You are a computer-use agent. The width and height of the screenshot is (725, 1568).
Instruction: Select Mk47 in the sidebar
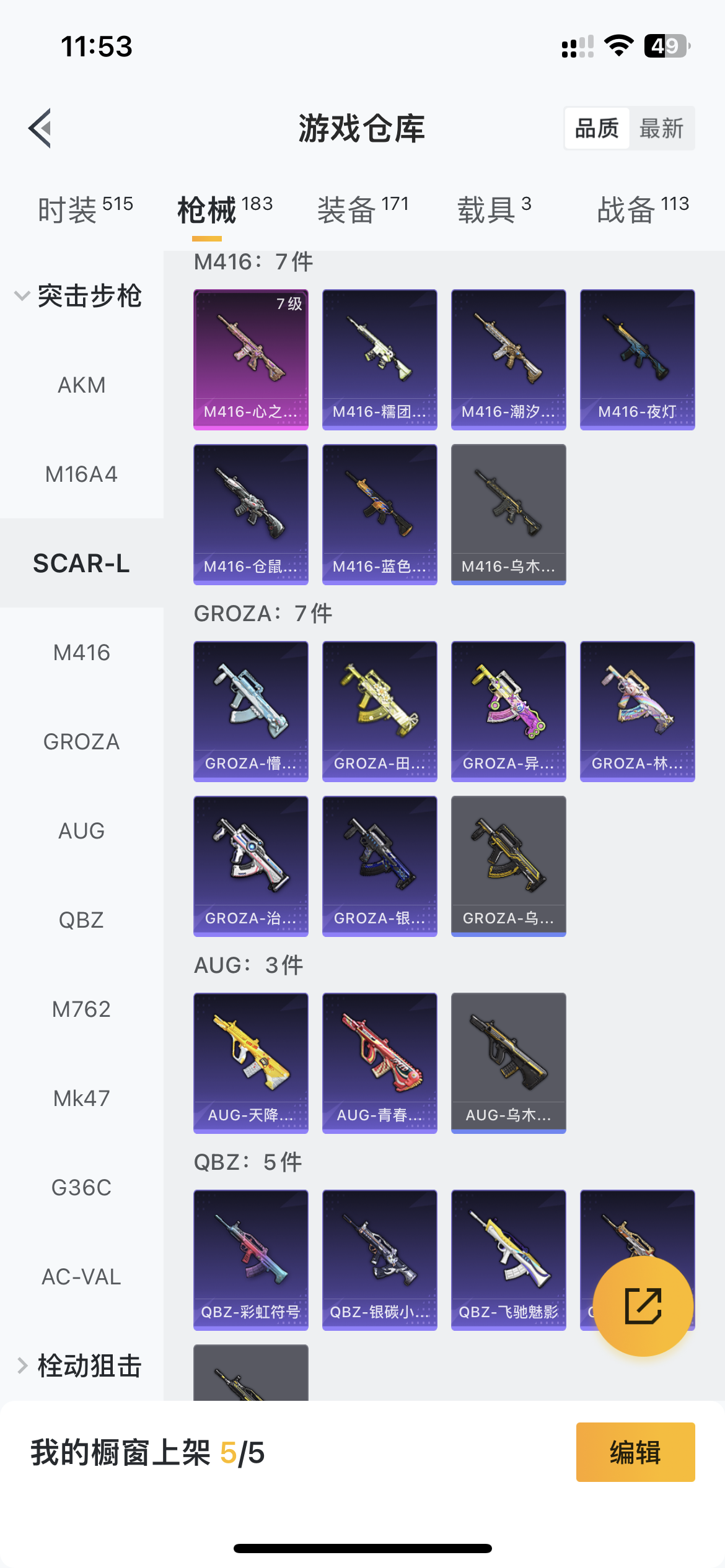pyautogui.click(x=81, y=1099)
